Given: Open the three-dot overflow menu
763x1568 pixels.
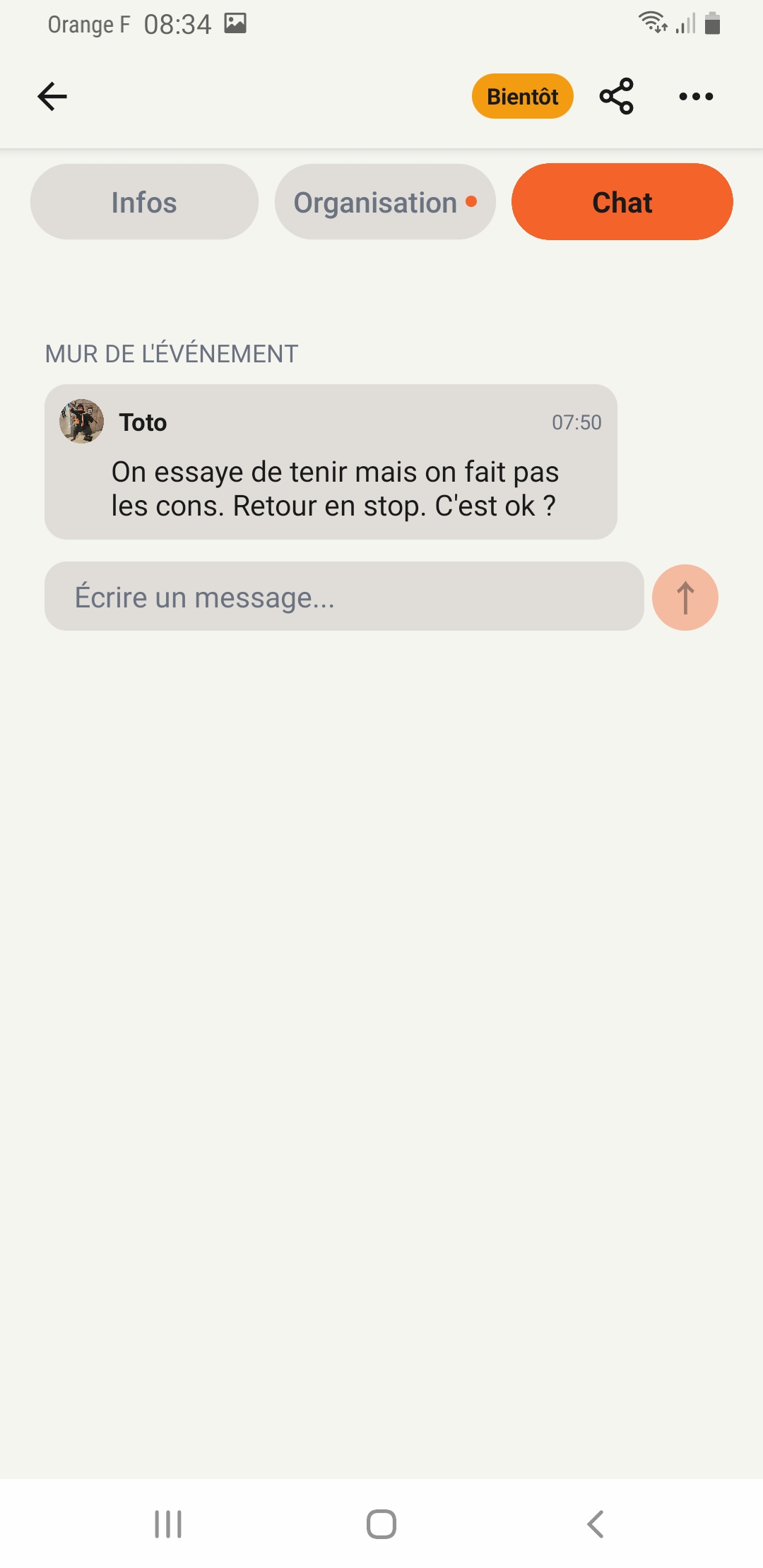Looking at the screenshot, I should pyautogui.click(x=696, y=96).
